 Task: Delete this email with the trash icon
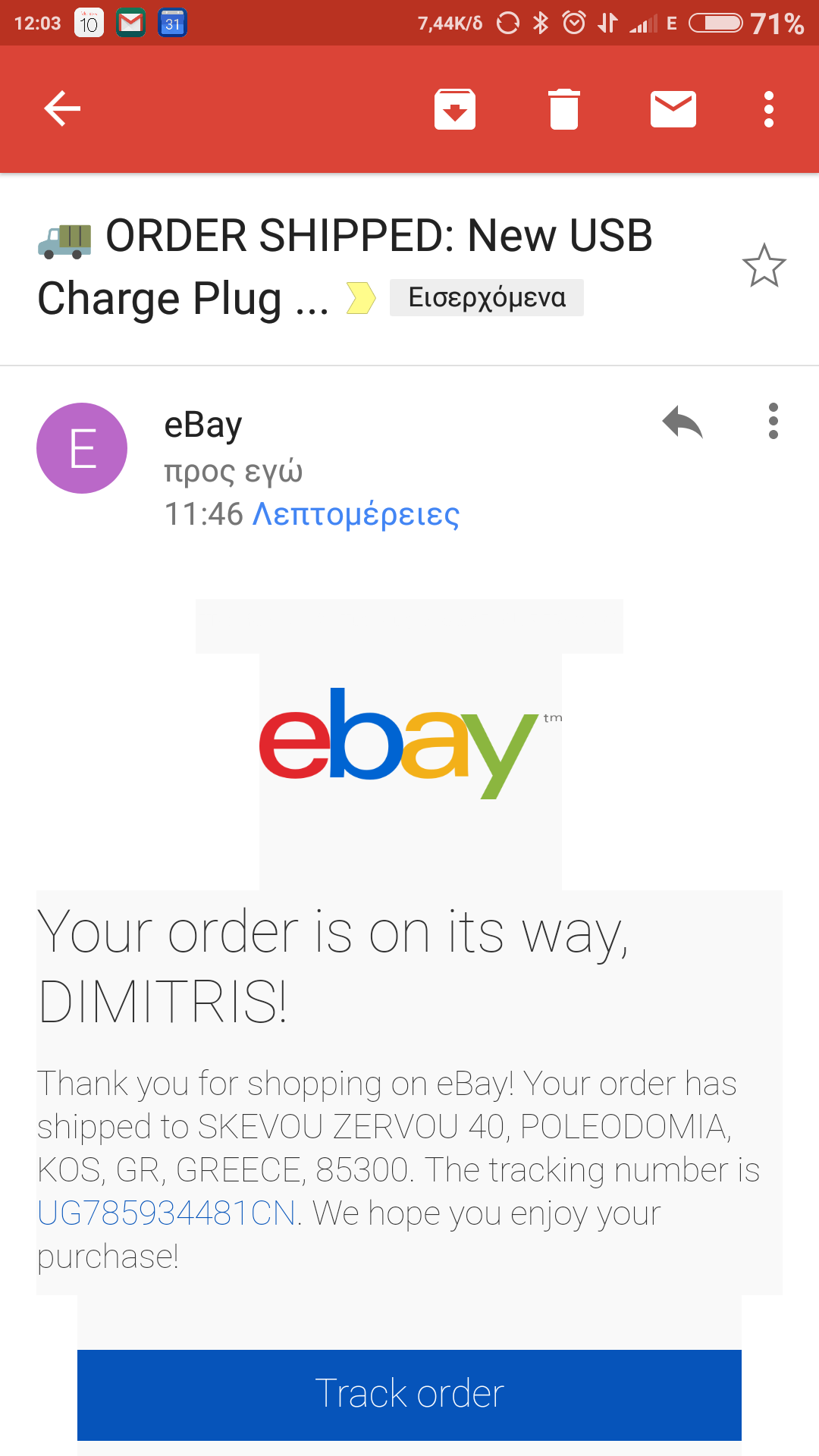click(x=564, y=109)
